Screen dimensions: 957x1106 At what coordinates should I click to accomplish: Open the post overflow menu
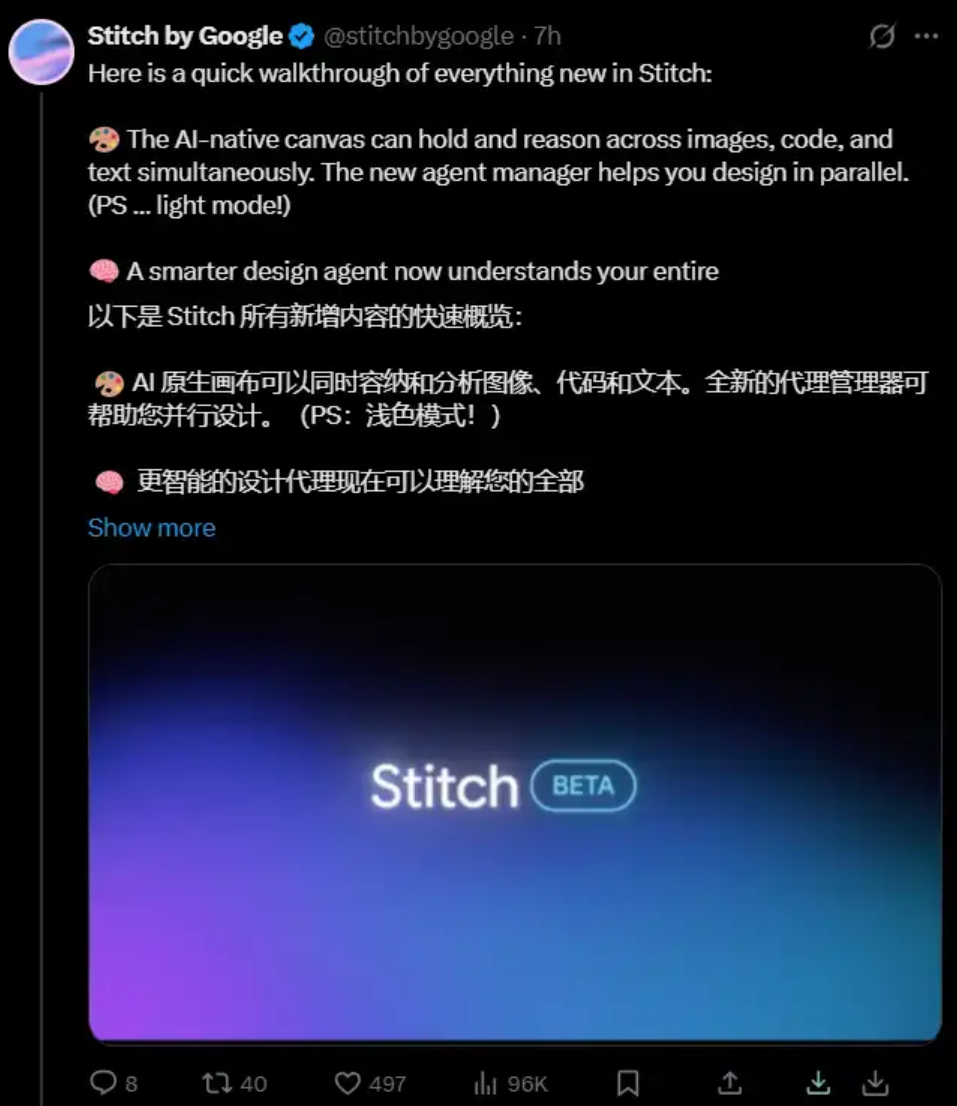(x=927, y=37)
